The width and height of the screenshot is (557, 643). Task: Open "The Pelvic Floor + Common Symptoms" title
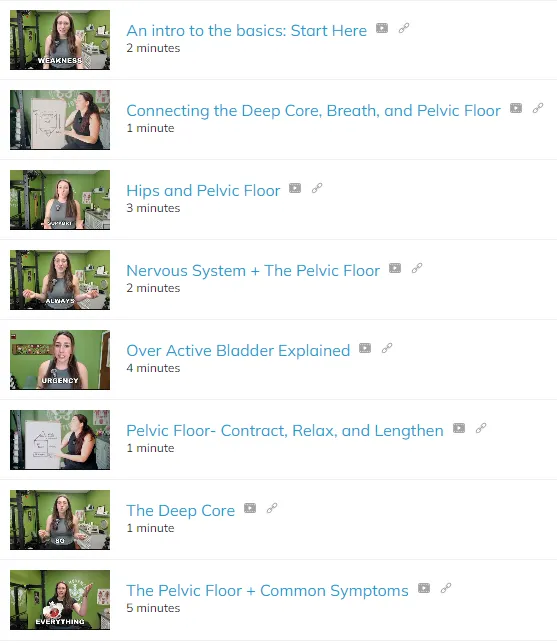(267, 591)
